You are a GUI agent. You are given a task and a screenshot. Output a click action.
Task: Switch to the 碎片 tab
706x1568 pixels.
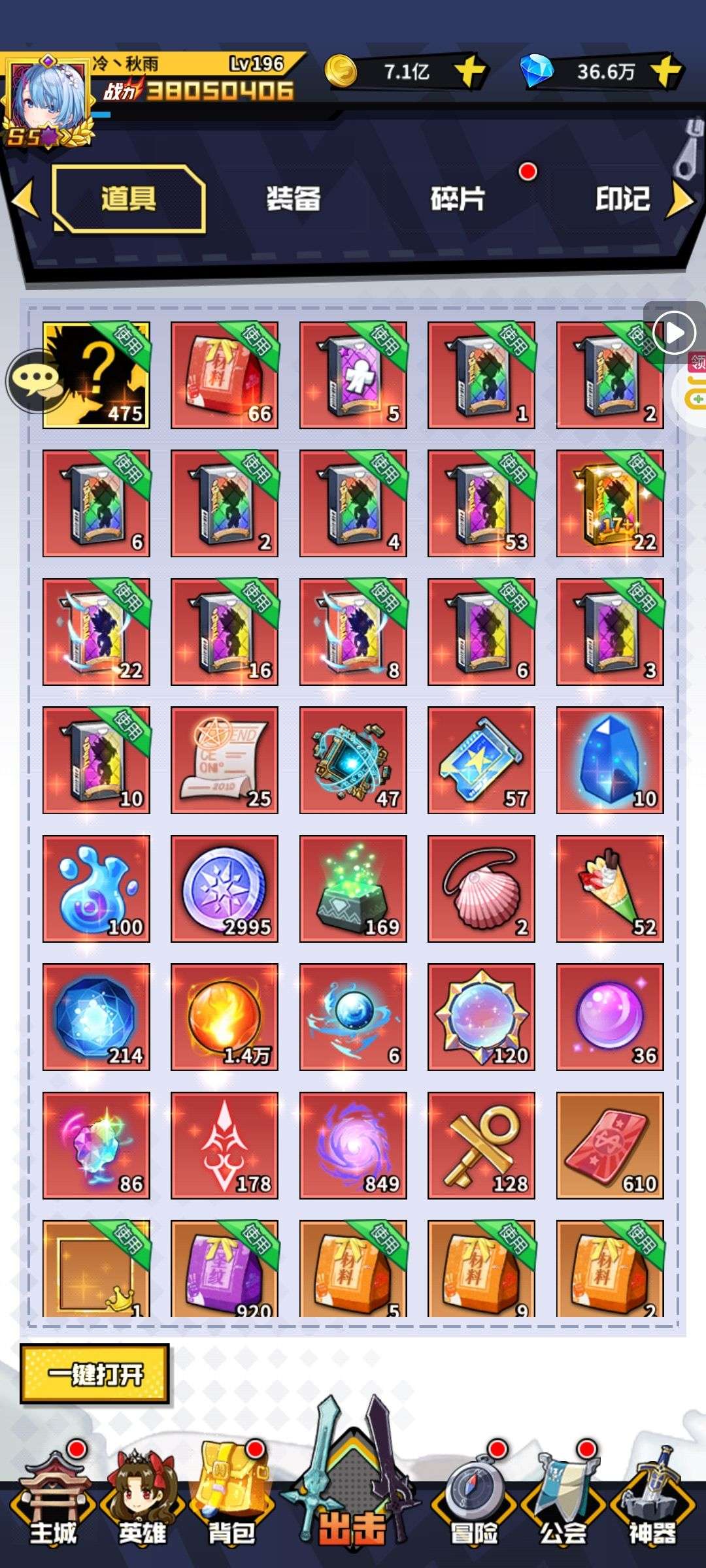tap(458, 199)
